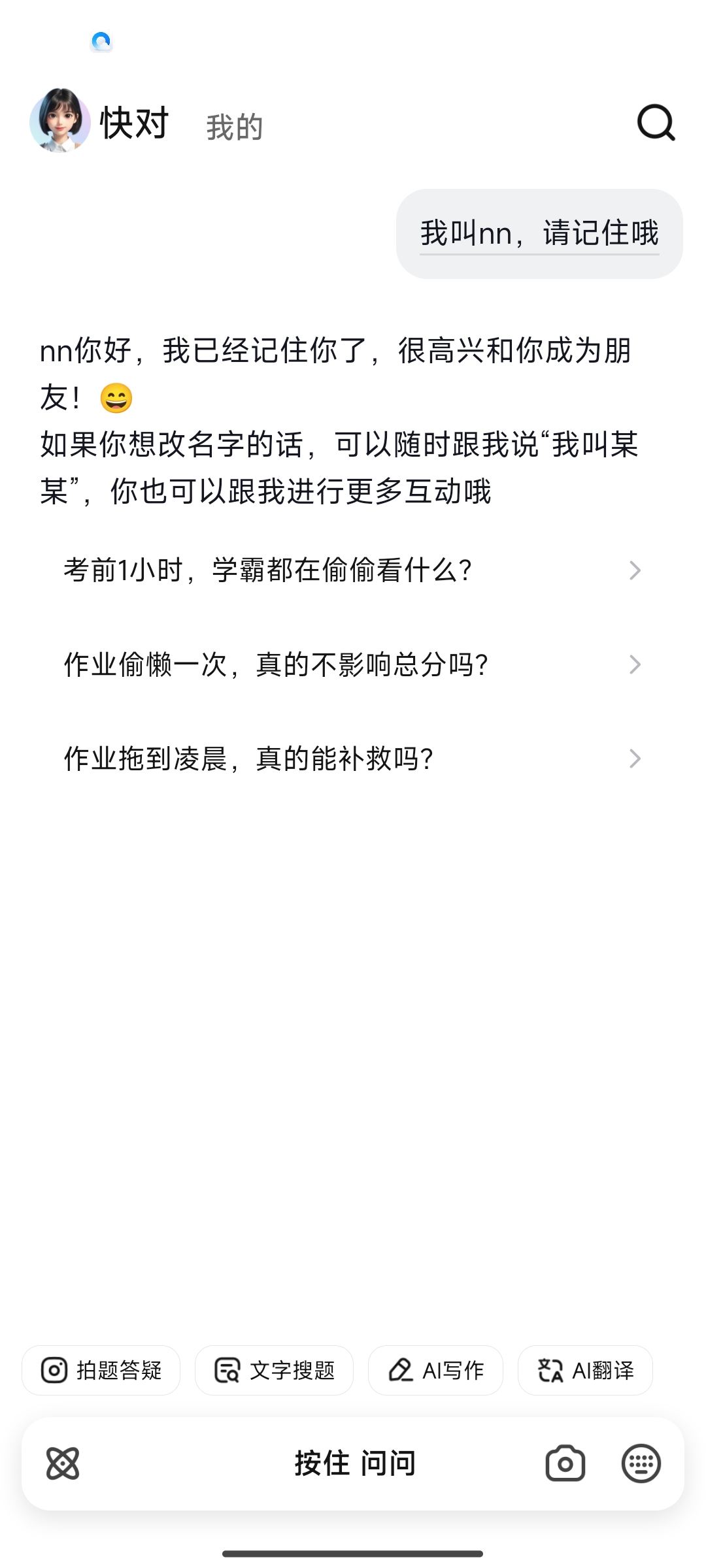The width and height of the screenshot is (706, 1568).
Task: Switch to the 我的 tab
Action: pos(234,127)
